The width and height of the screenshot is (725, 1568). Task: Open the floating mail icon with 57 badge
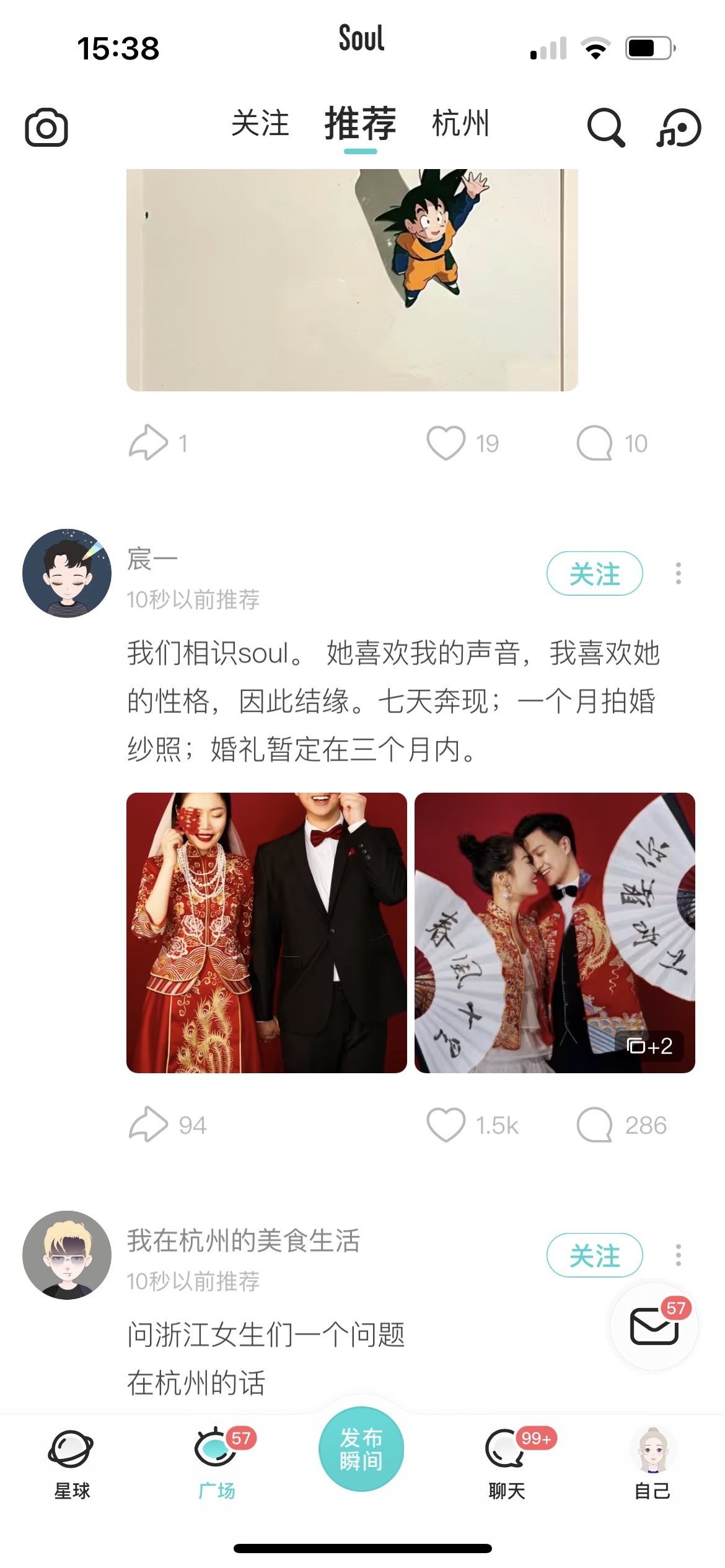(654, 1327)
